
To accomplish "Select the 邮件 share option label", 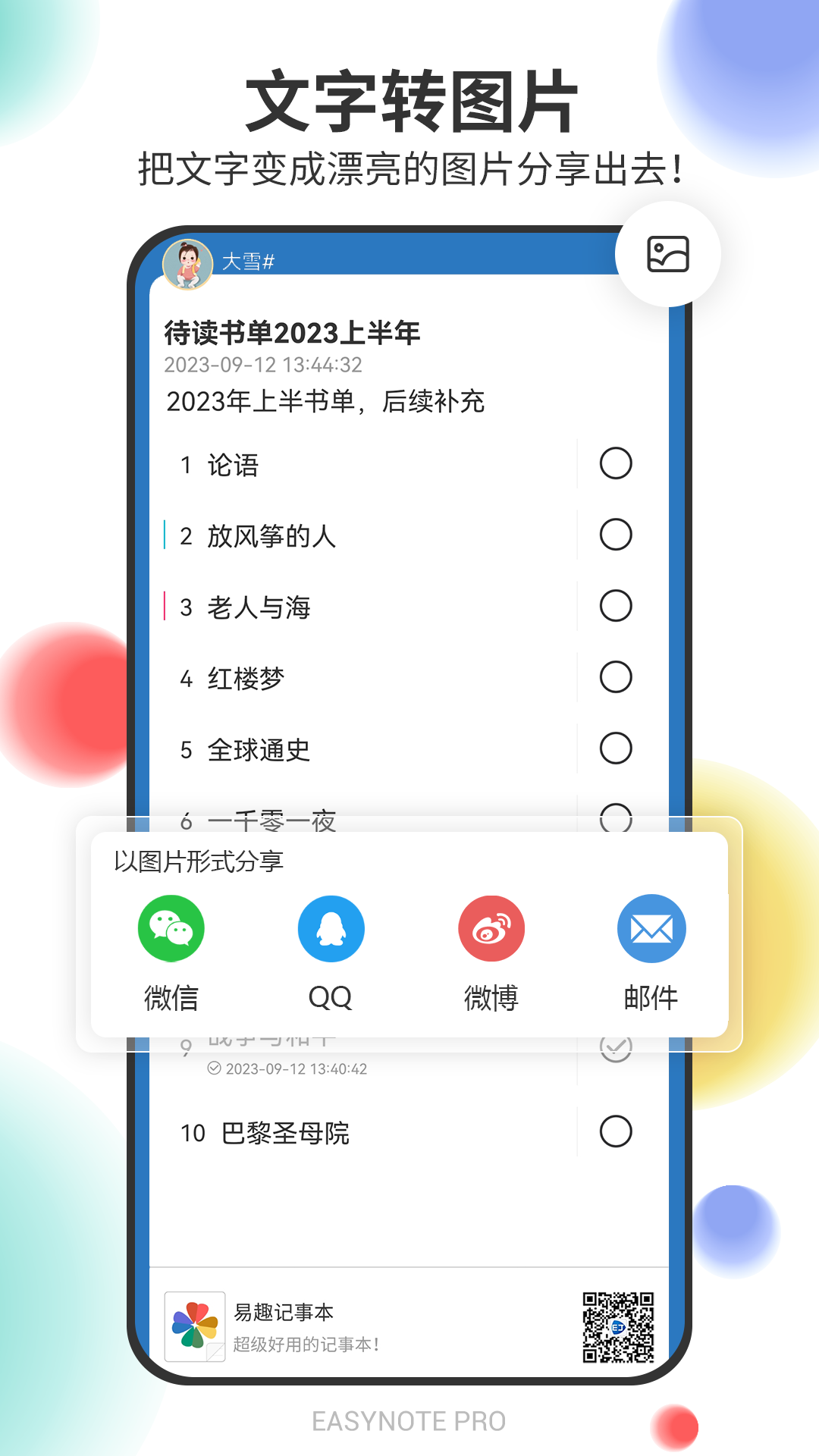I will 651,997.
